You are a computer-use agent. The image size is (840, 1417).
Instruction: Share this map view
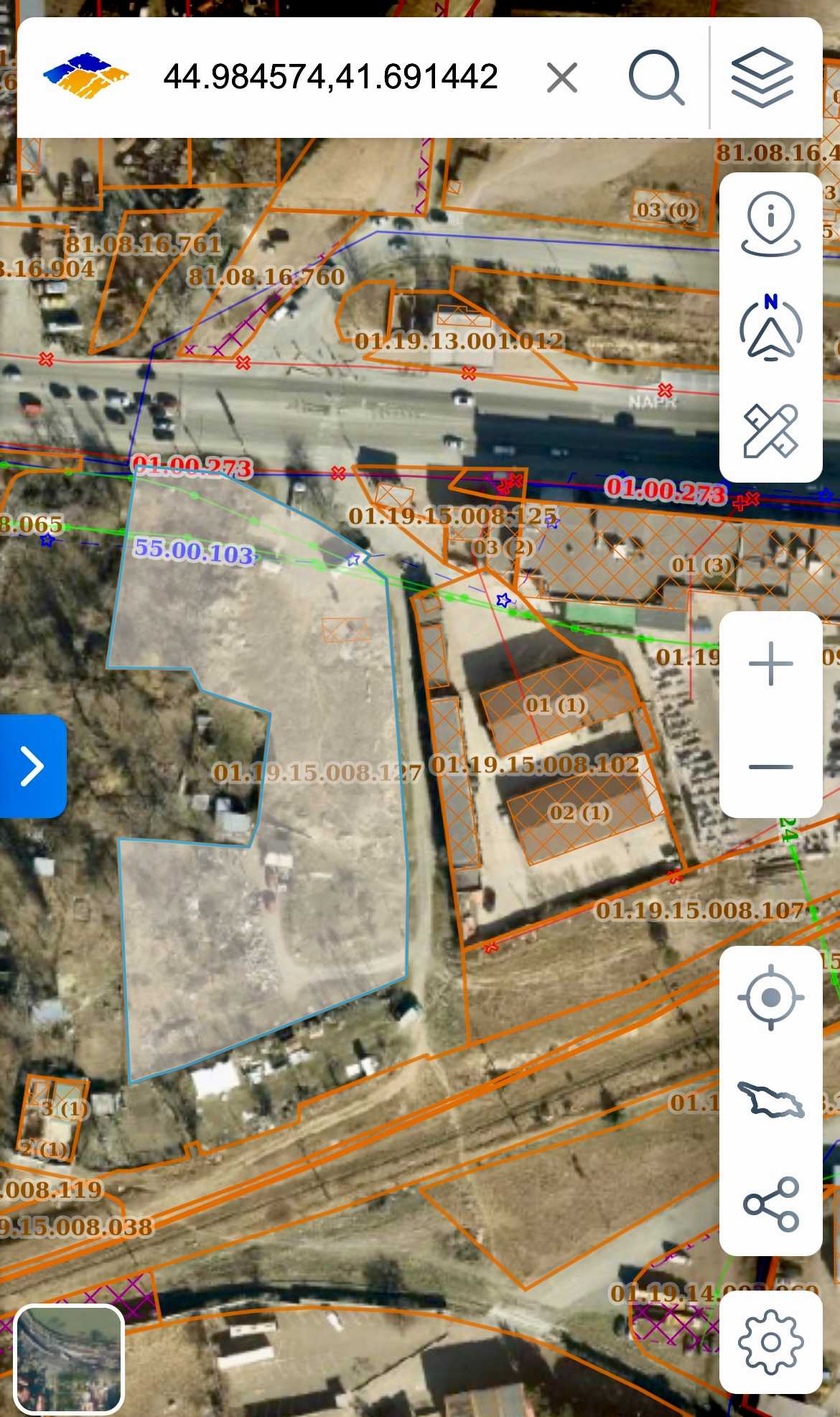[771, 1204]
